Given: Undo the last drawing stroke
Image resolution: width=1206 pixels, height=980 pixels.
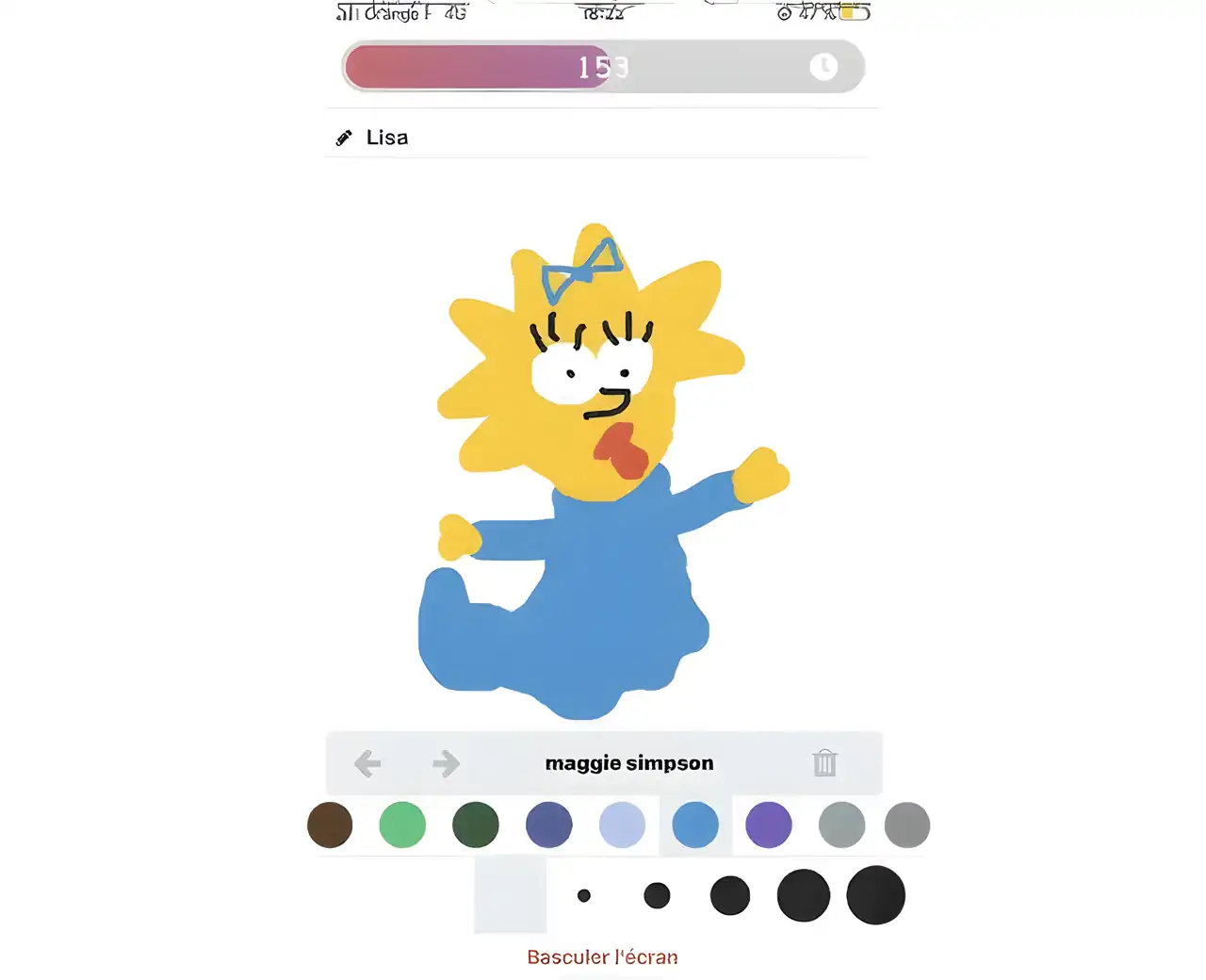Looking at the screenshot, I should coord(367,763).
